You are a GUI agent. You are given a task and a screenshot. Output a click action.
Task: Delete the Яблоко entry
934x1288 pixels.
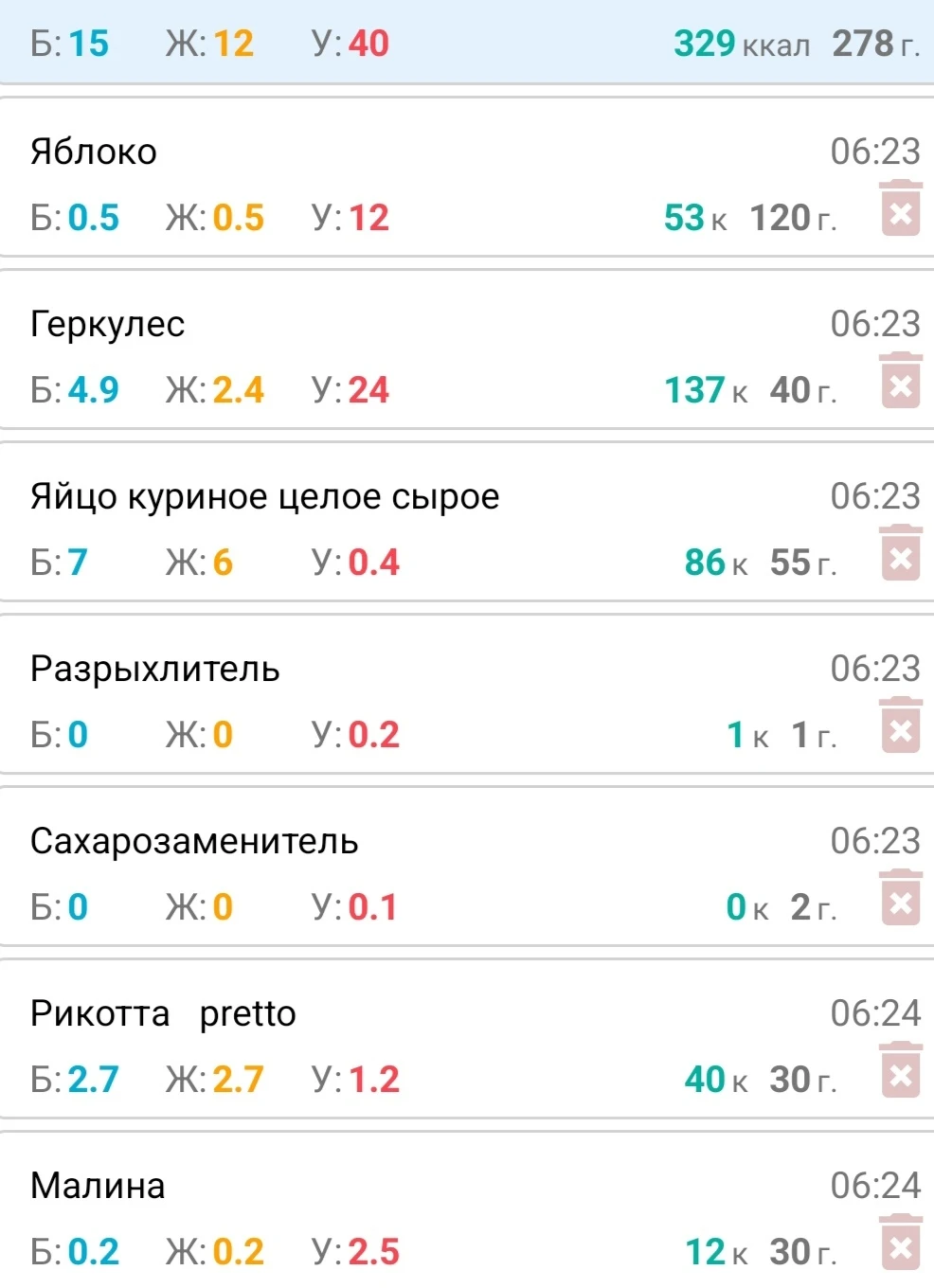tap(900, 209)
